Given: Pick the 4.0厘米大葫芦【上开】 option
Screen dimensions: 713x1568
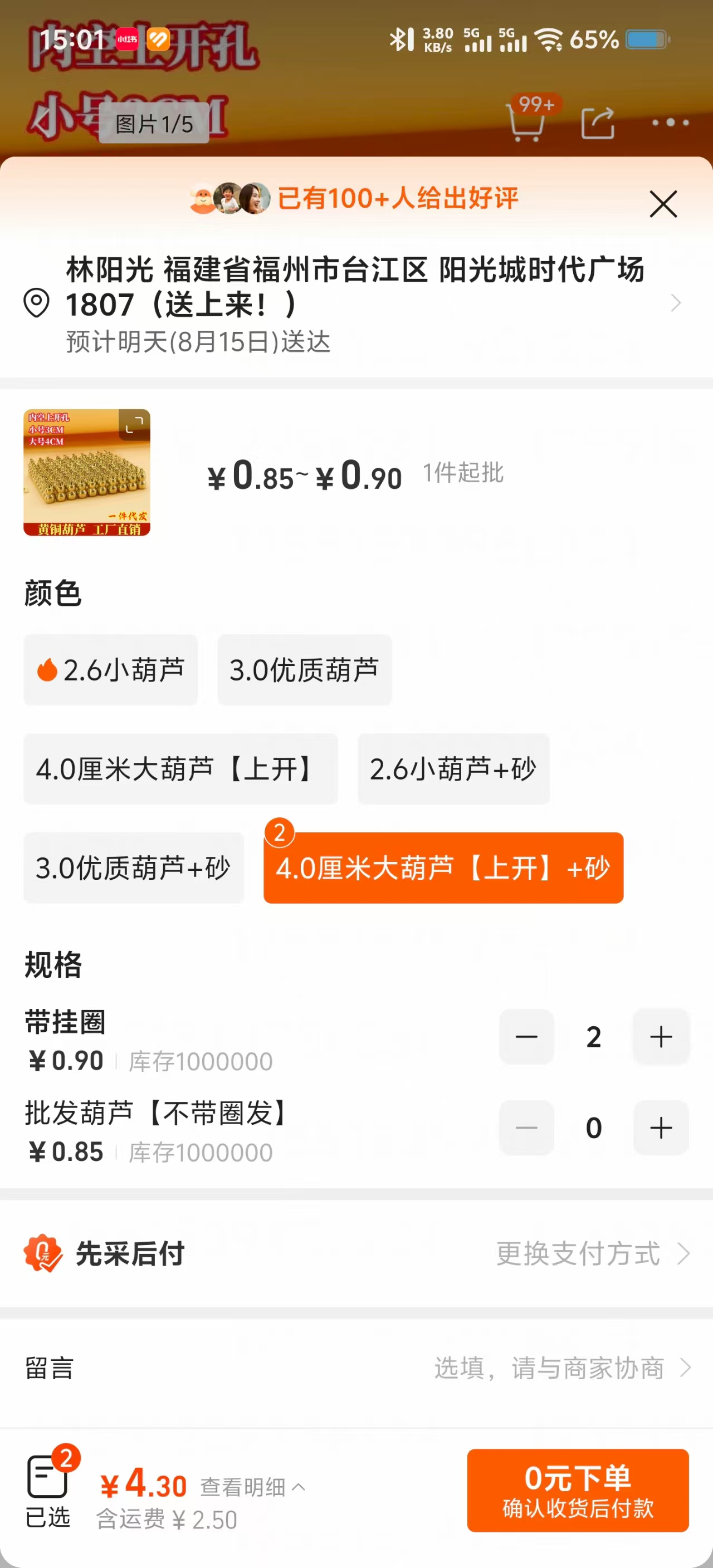Looking at the screenshot, I should pyautogui.click(x=180, y=769).
